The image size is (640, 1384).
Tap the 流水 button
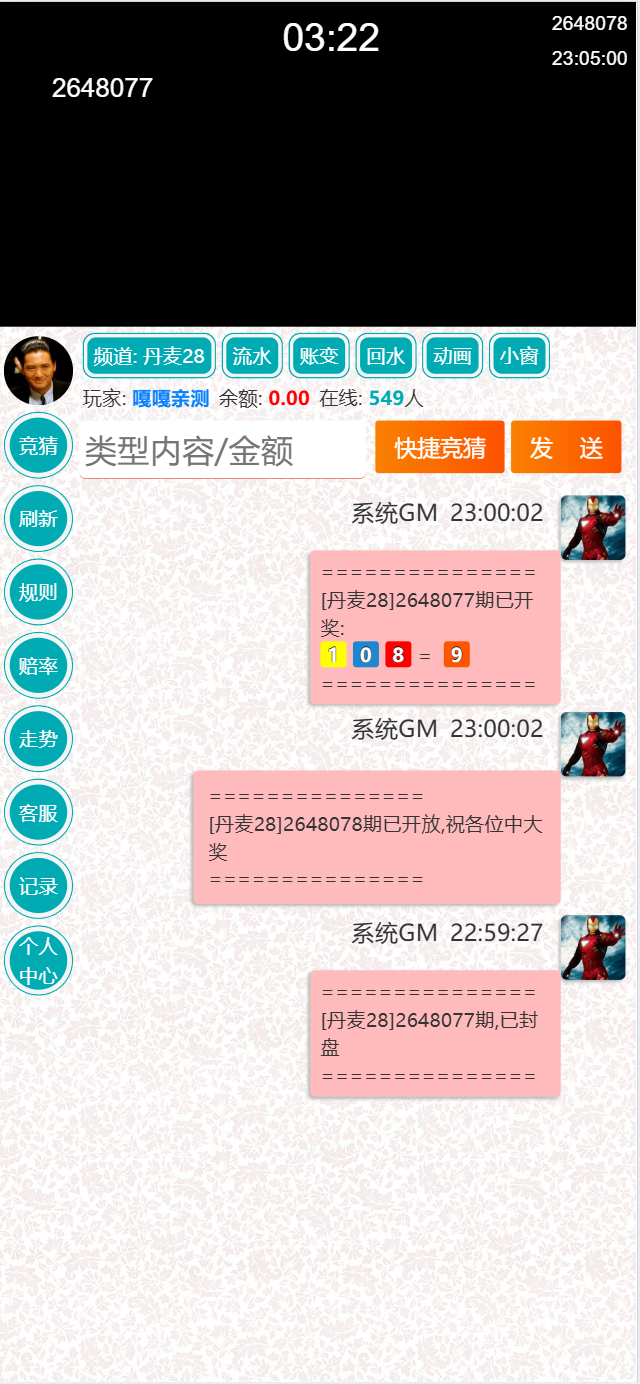[x=252, y=356]
